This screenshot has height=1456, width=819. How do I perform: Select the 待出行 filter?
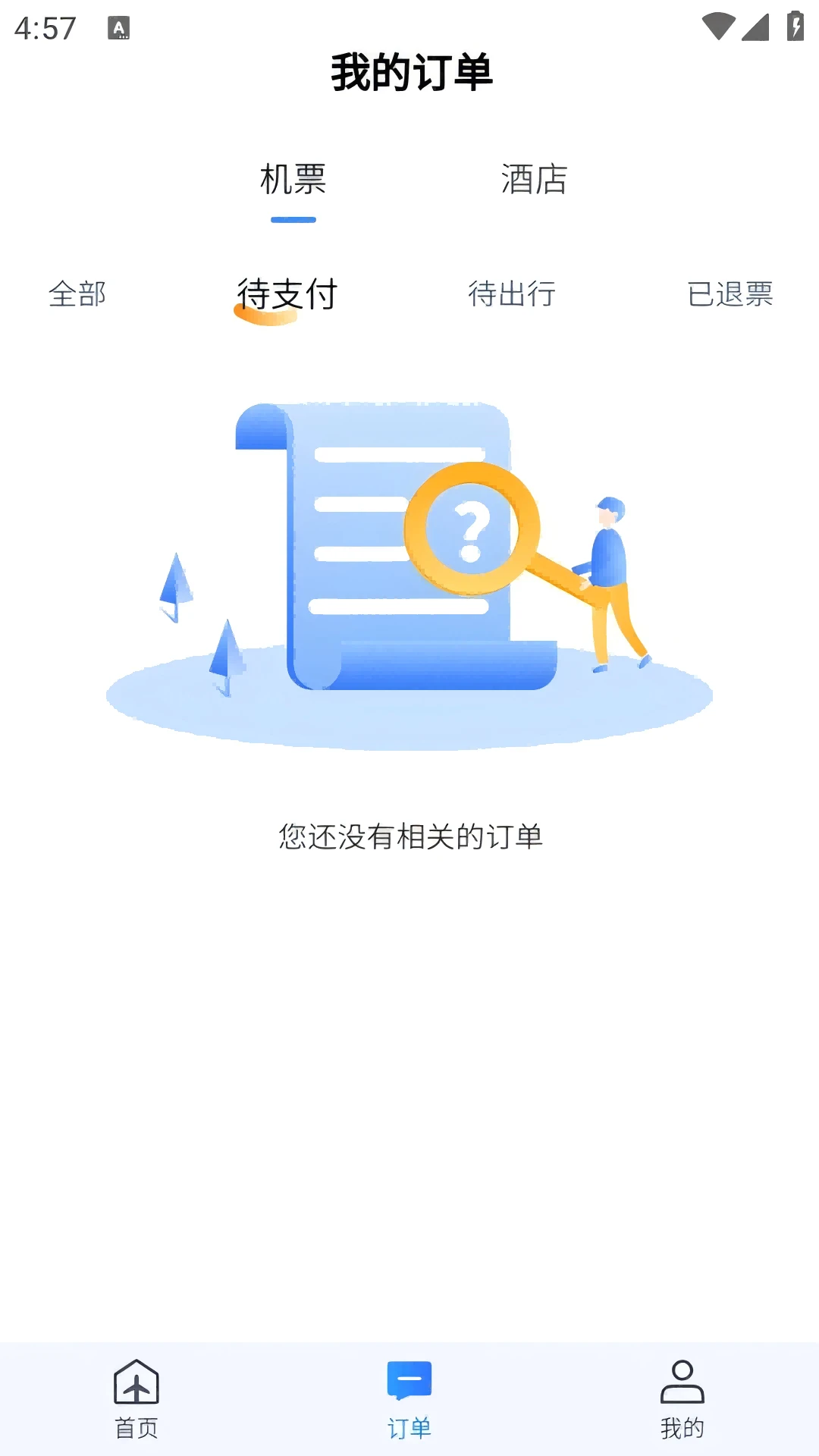(512, 296)
